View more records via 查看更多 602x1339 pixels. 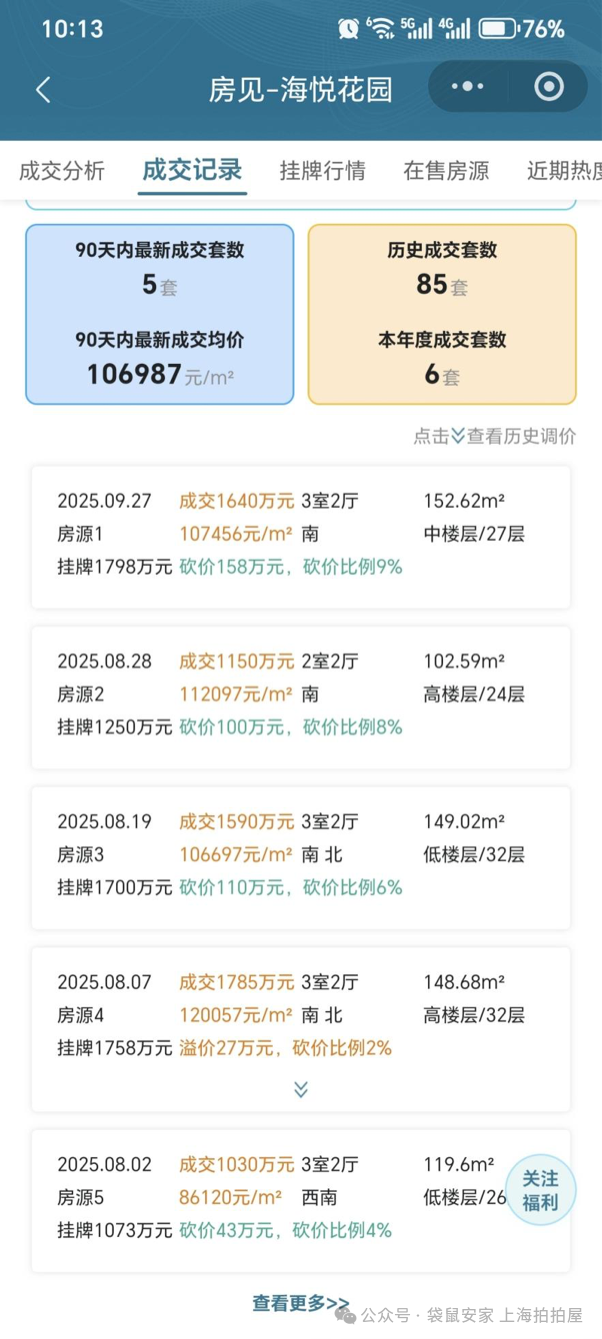[301, 1304]
